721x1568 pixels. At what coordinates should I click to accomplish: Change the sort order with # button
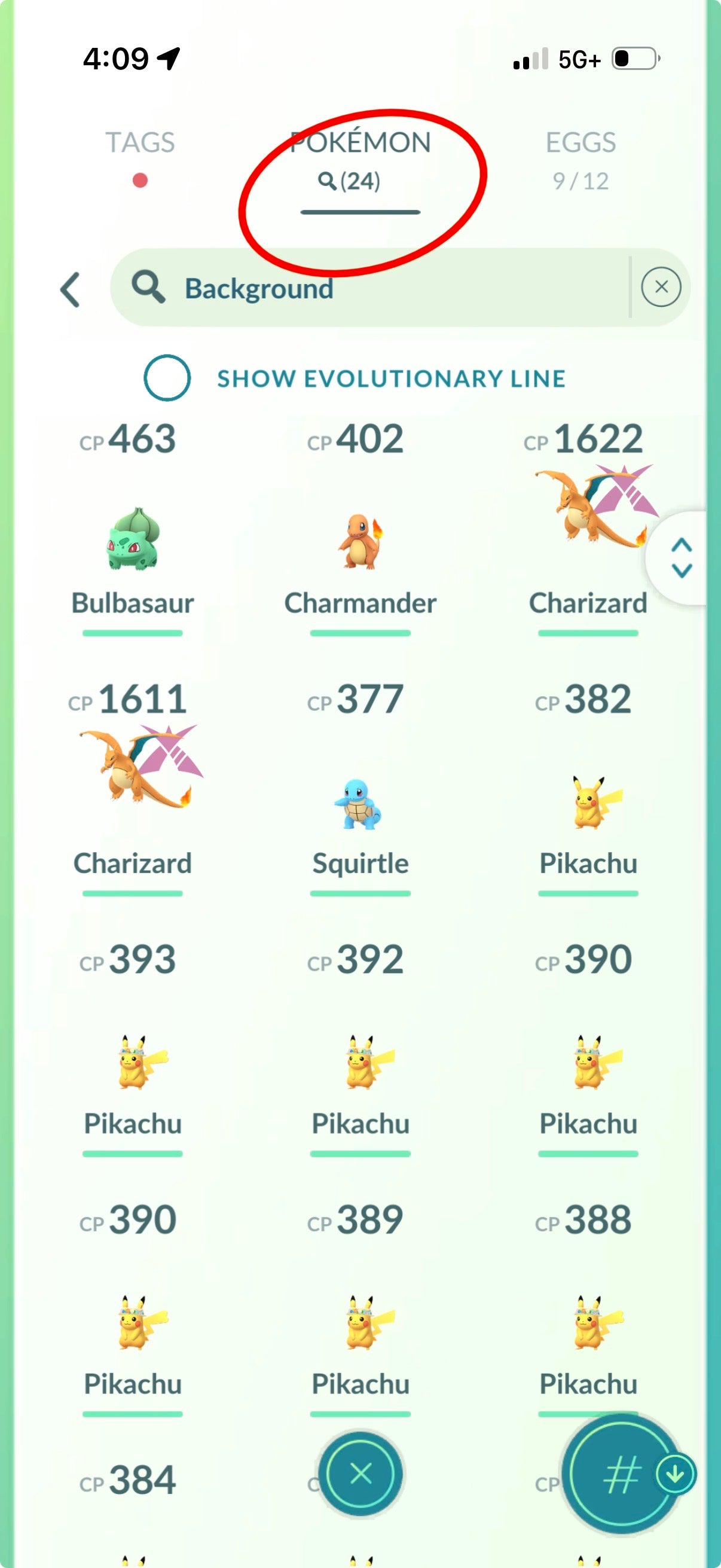pos(622,1474)
